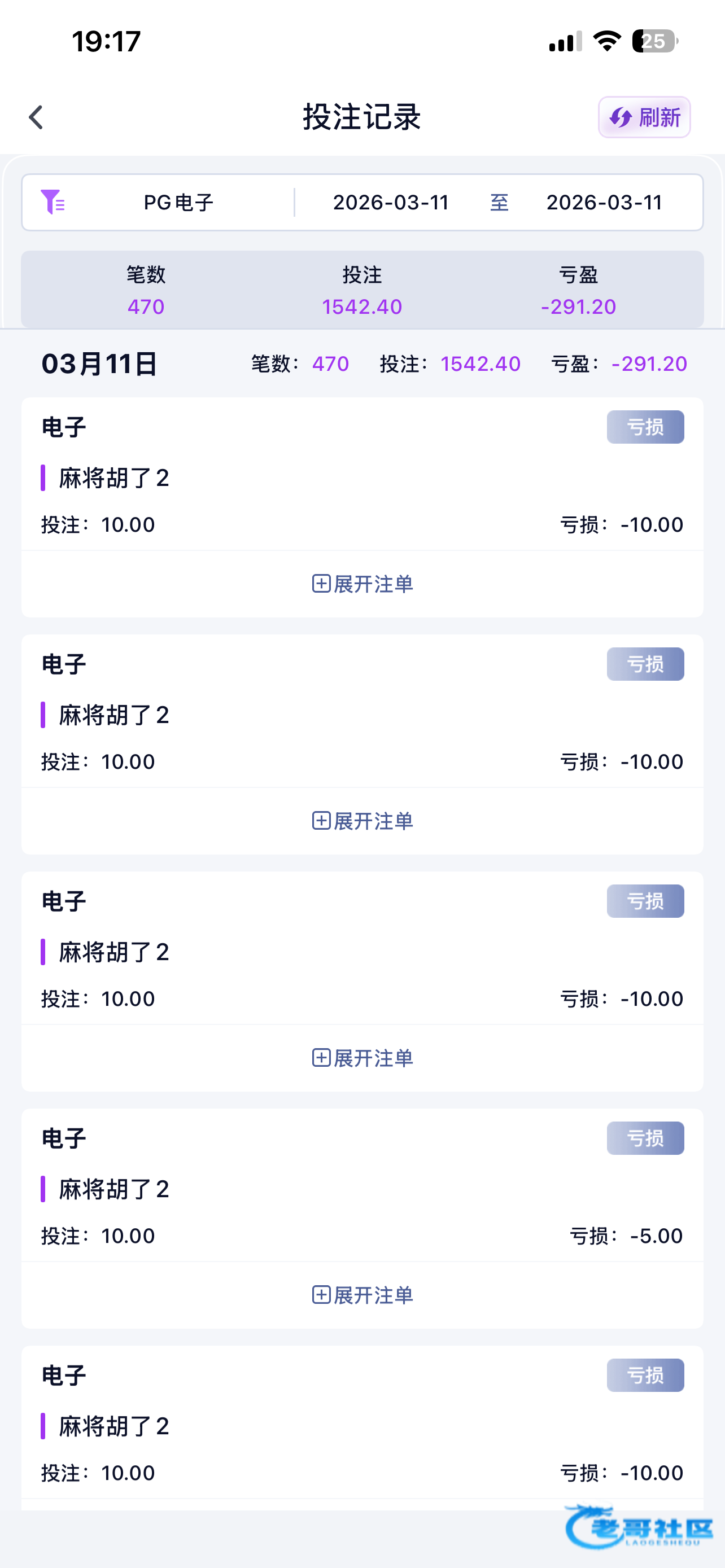
Task: Change the end date after 至
Action: (x=604, y=203)
